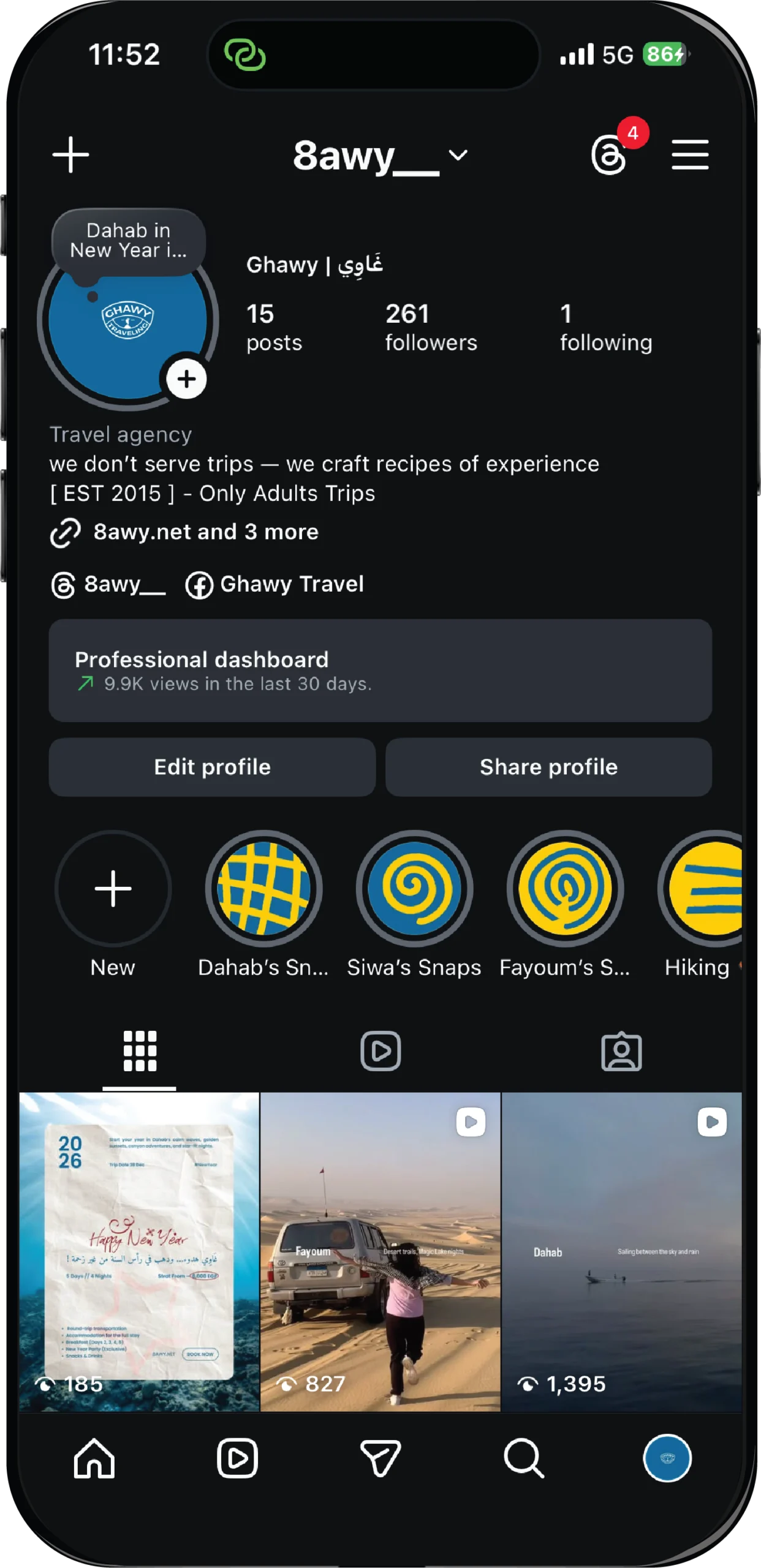Viewport: 761px width, 1568px height.
Task: Open the Search tab in the bottom bar
Action: [524, 1458]
